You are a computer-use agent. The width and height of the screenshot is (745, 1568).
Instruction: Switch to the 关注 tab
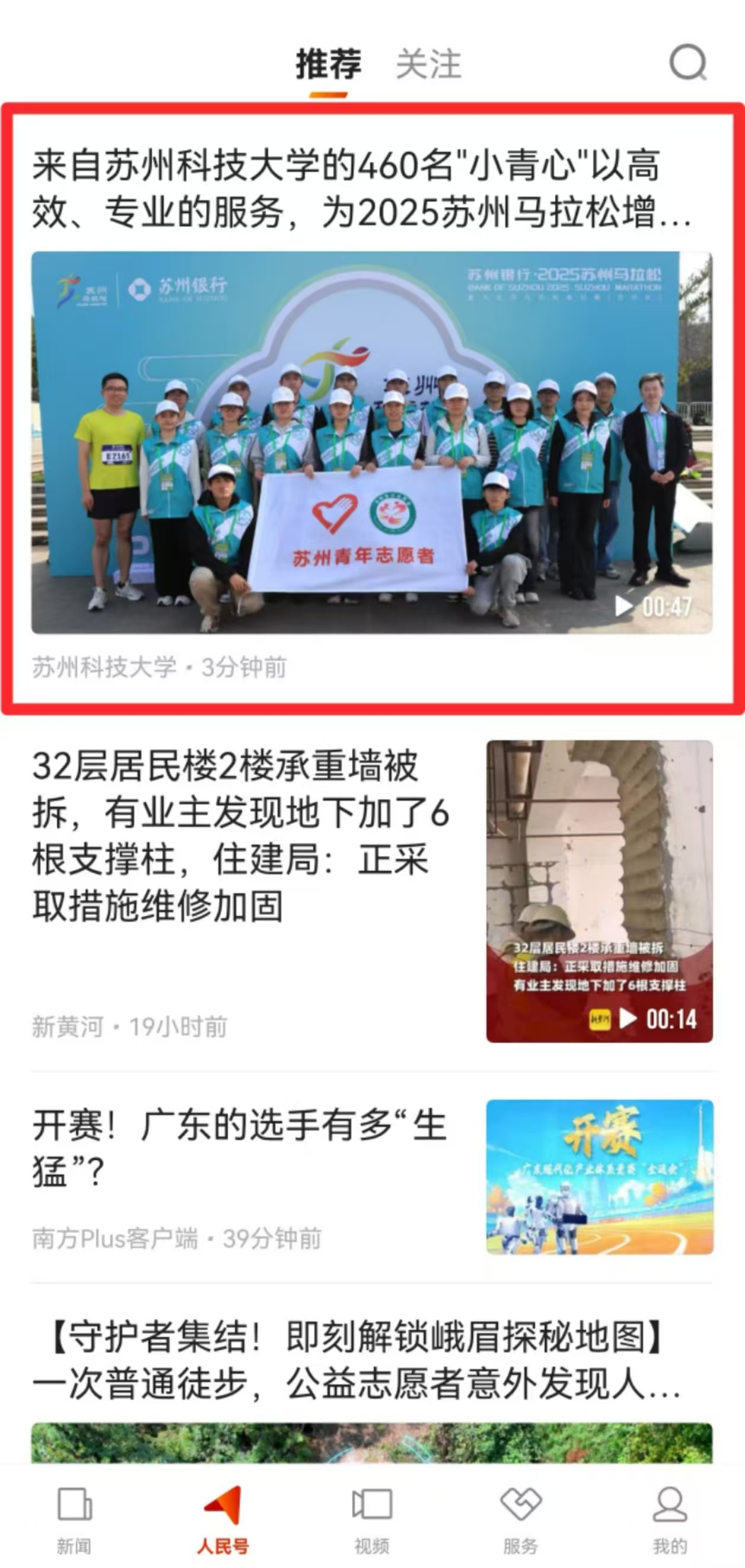tap(428, 64)
